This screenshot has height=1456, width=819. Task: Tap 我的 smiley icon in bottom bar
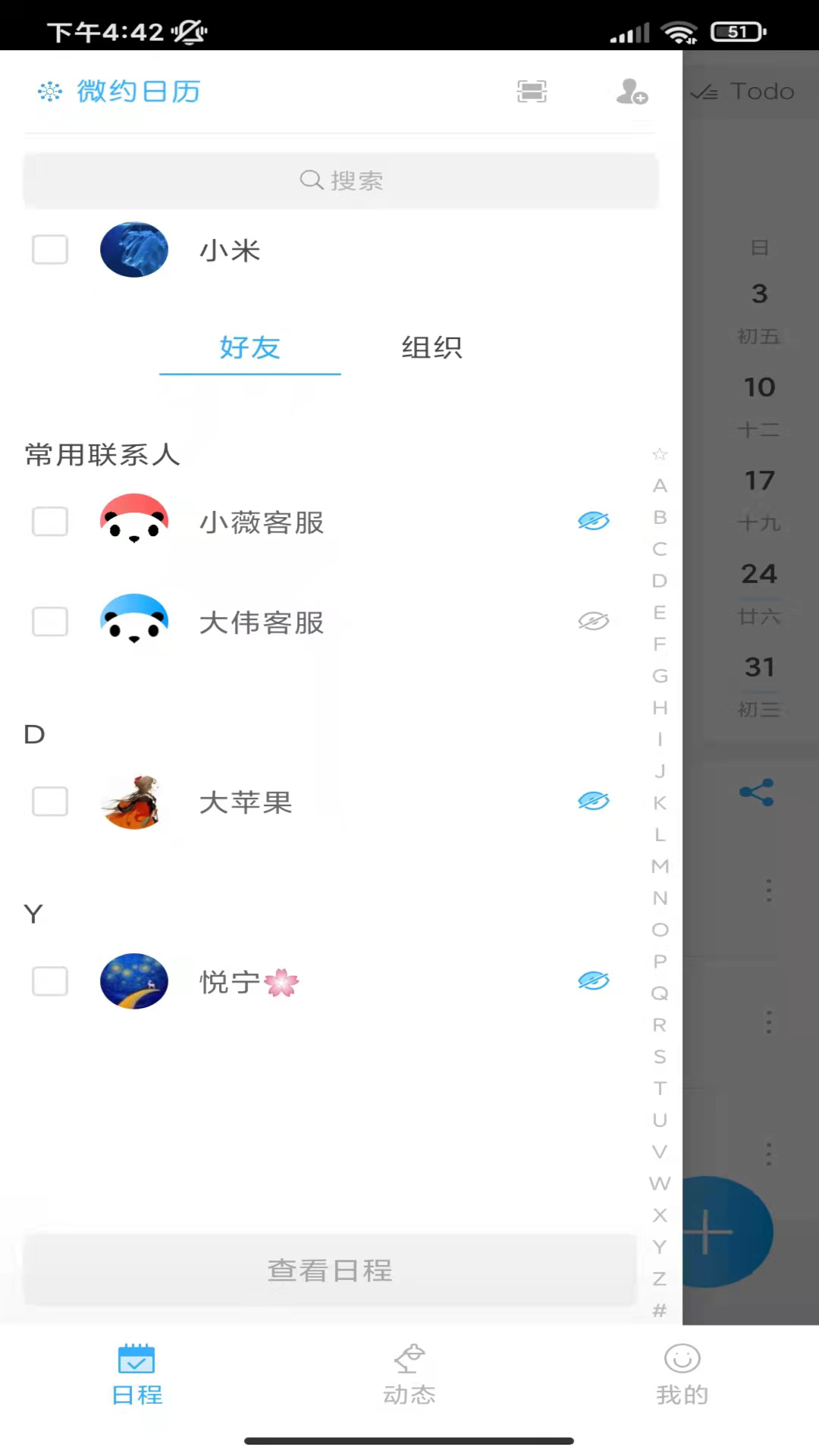pos(682,1357)
